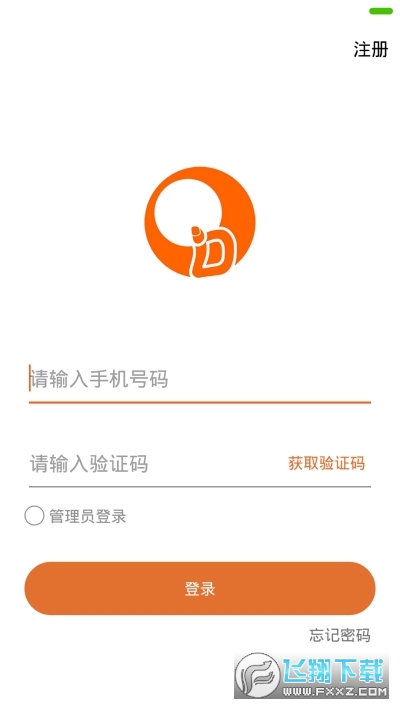Open the 注册 registration page
400x711 pixels.
[371, 49]
